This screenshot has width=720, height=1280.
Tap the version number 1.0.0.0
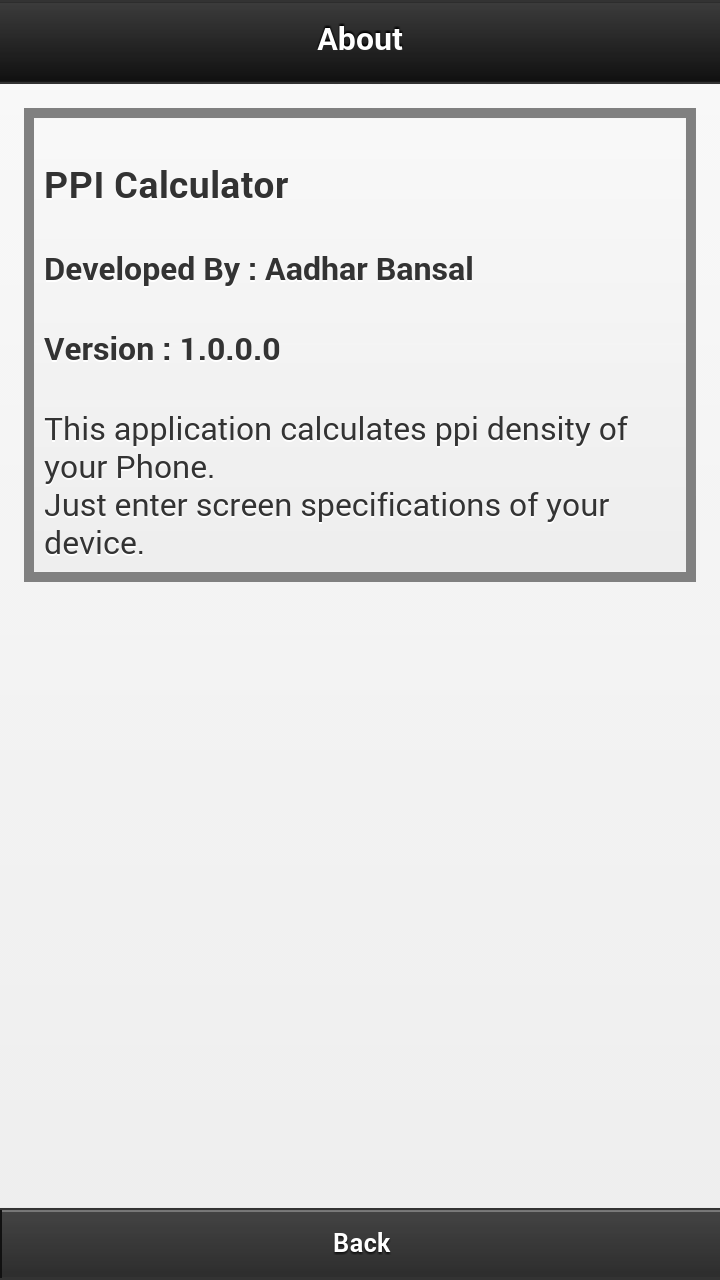[230, 348]
